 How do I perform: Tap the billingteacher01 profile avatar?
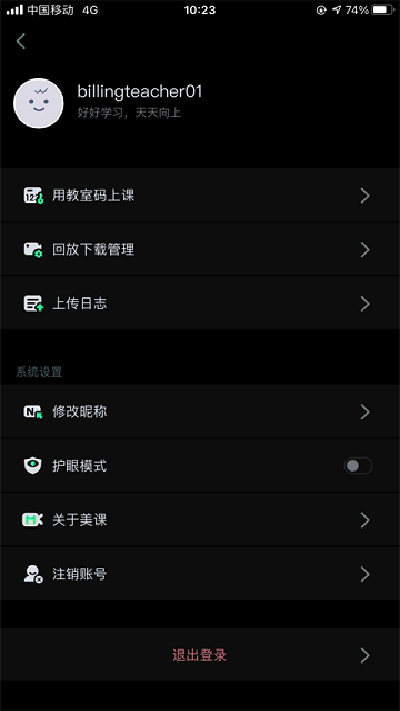[x=38, y=103]
